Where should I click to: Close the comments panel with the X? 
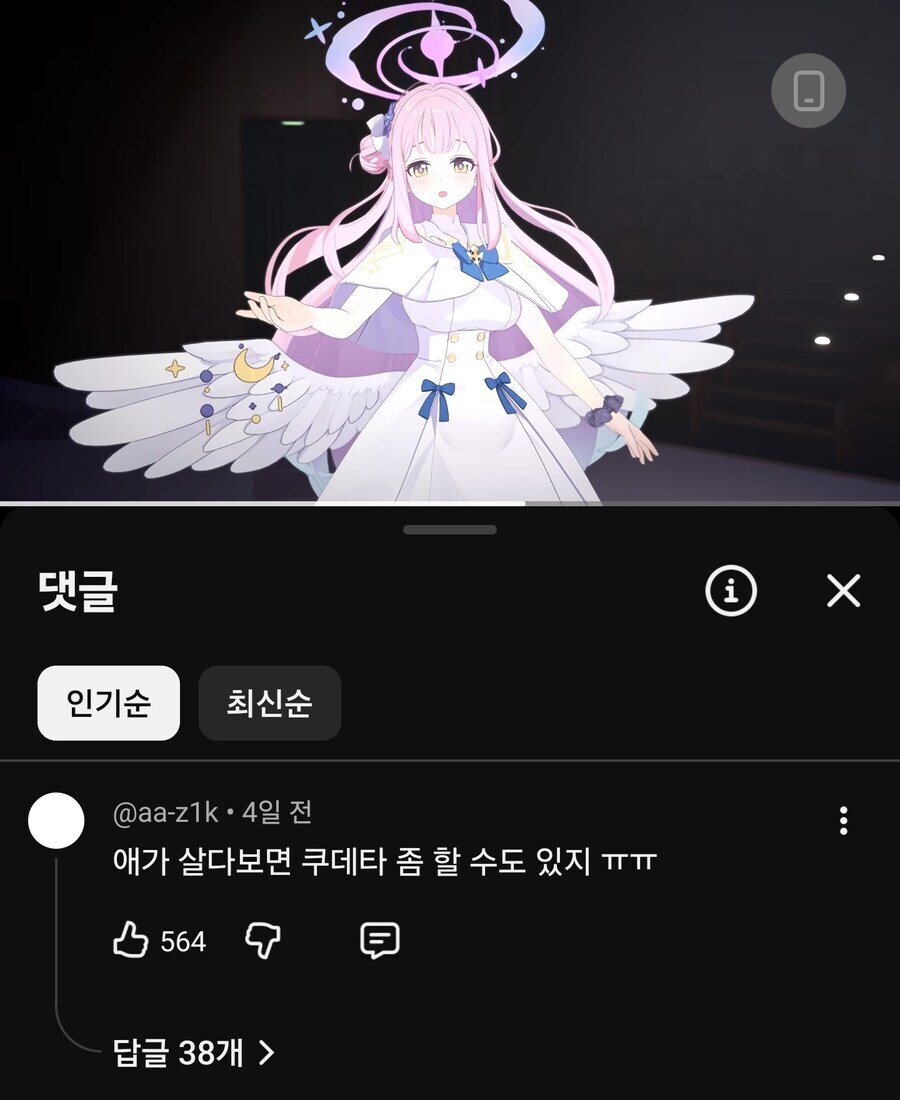(x=843, y=590)
